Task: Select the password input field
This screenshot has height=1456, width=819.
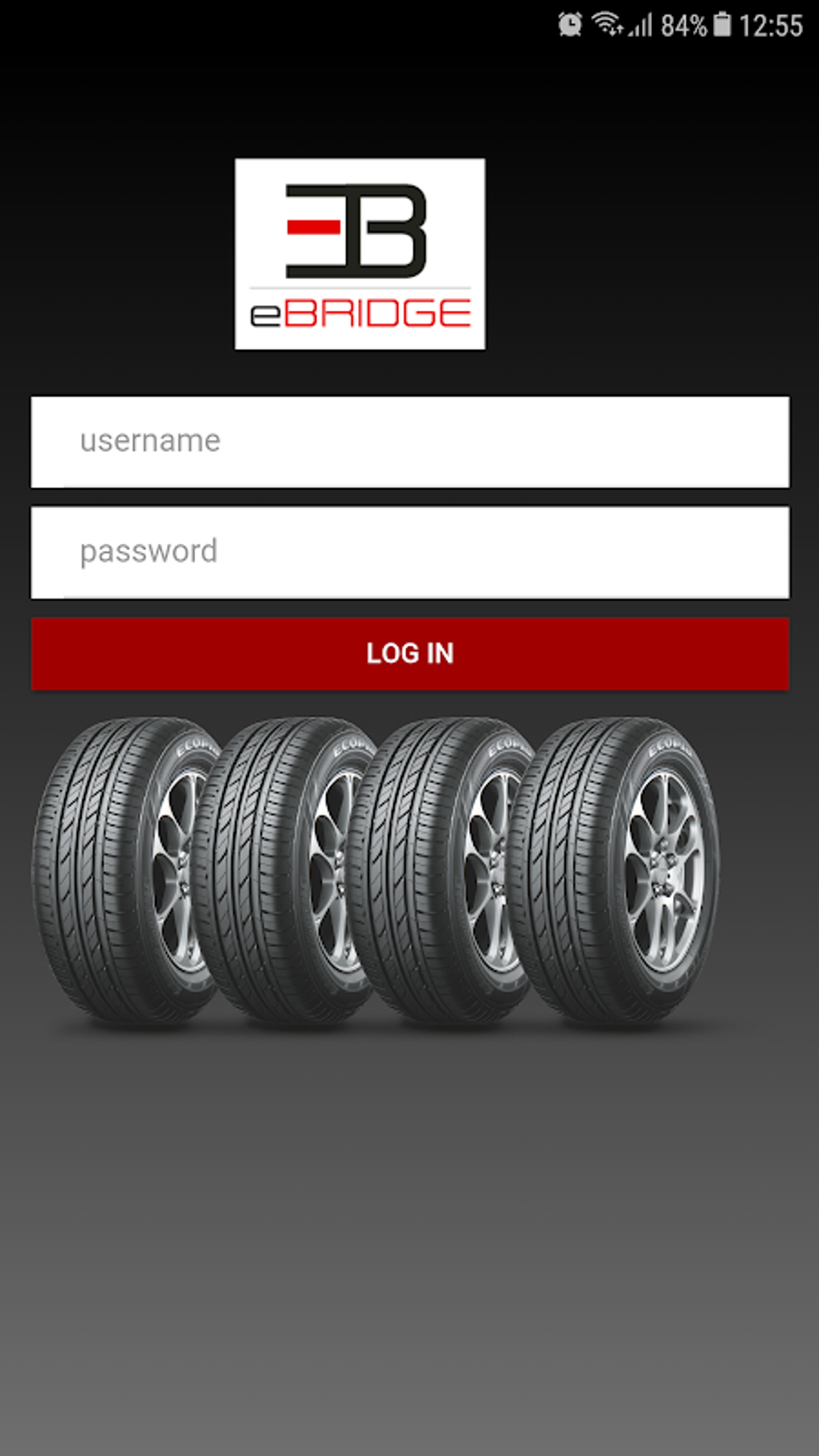Action: (x=409, y=552)
